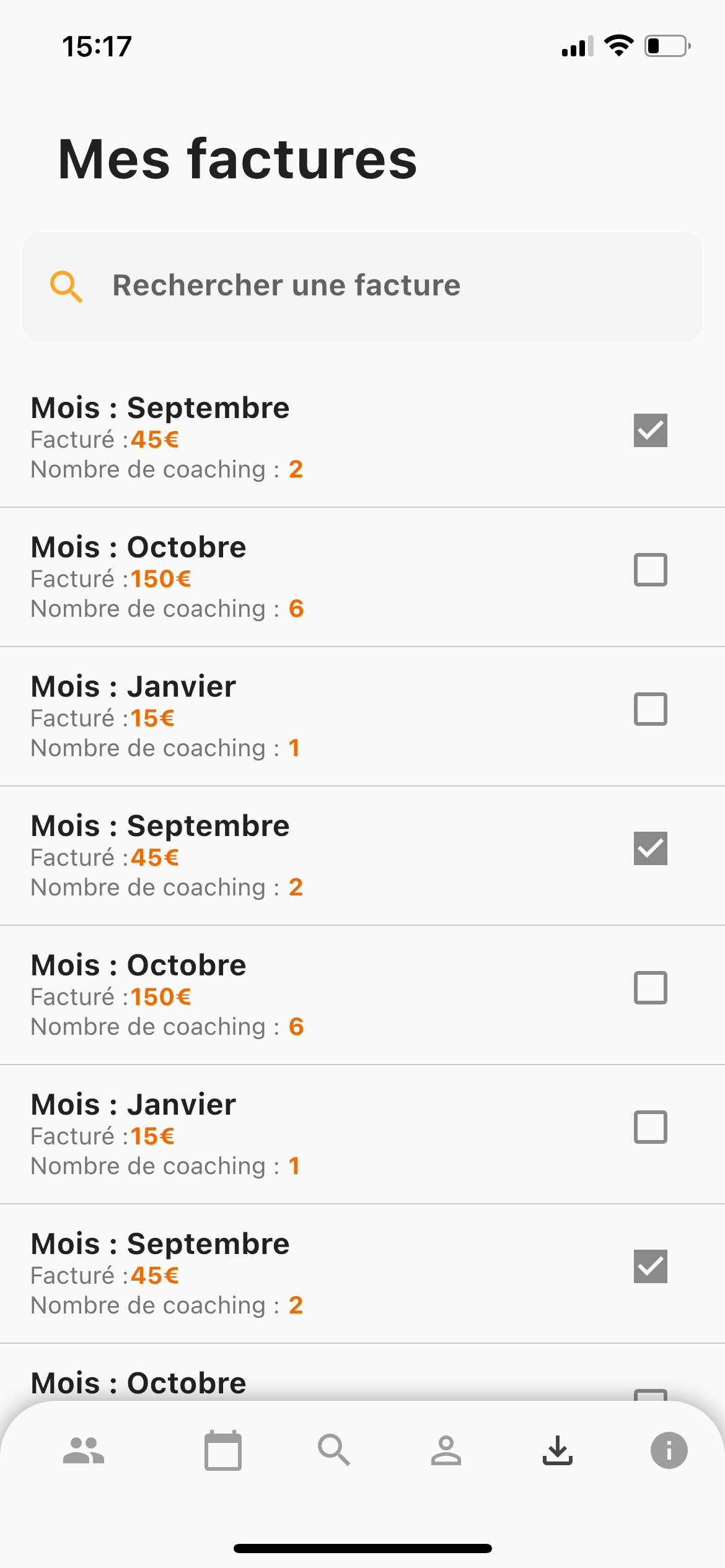The width and height of the screenshot is (725, 1568).
Task: Uncheck the second Septembre invoice checkbox
Action: (x=650, y=848)
